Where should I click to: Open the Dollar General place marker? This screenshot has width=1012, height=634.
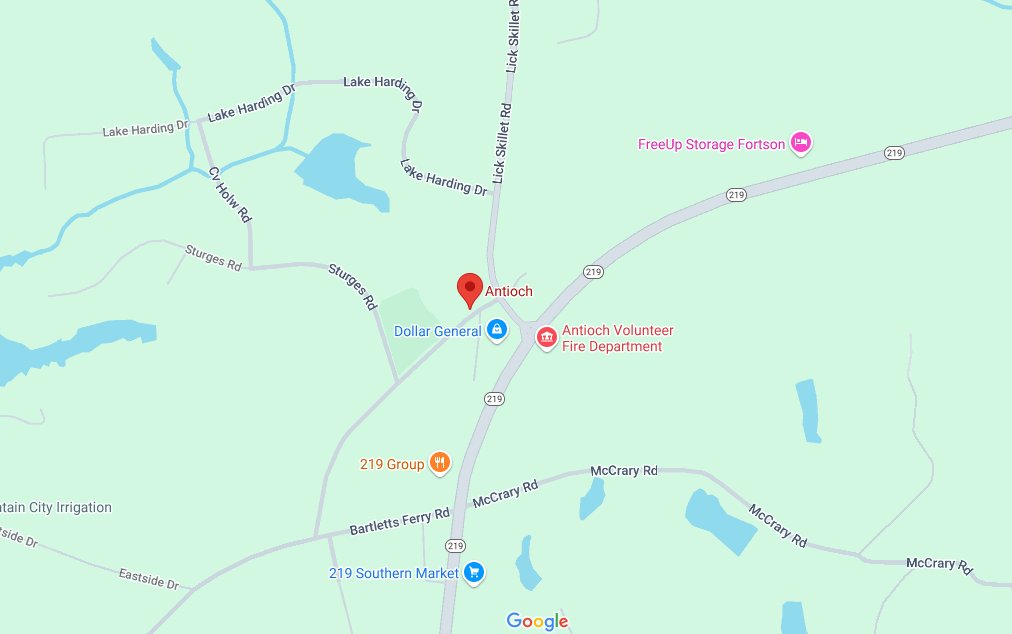coord(497,330)
